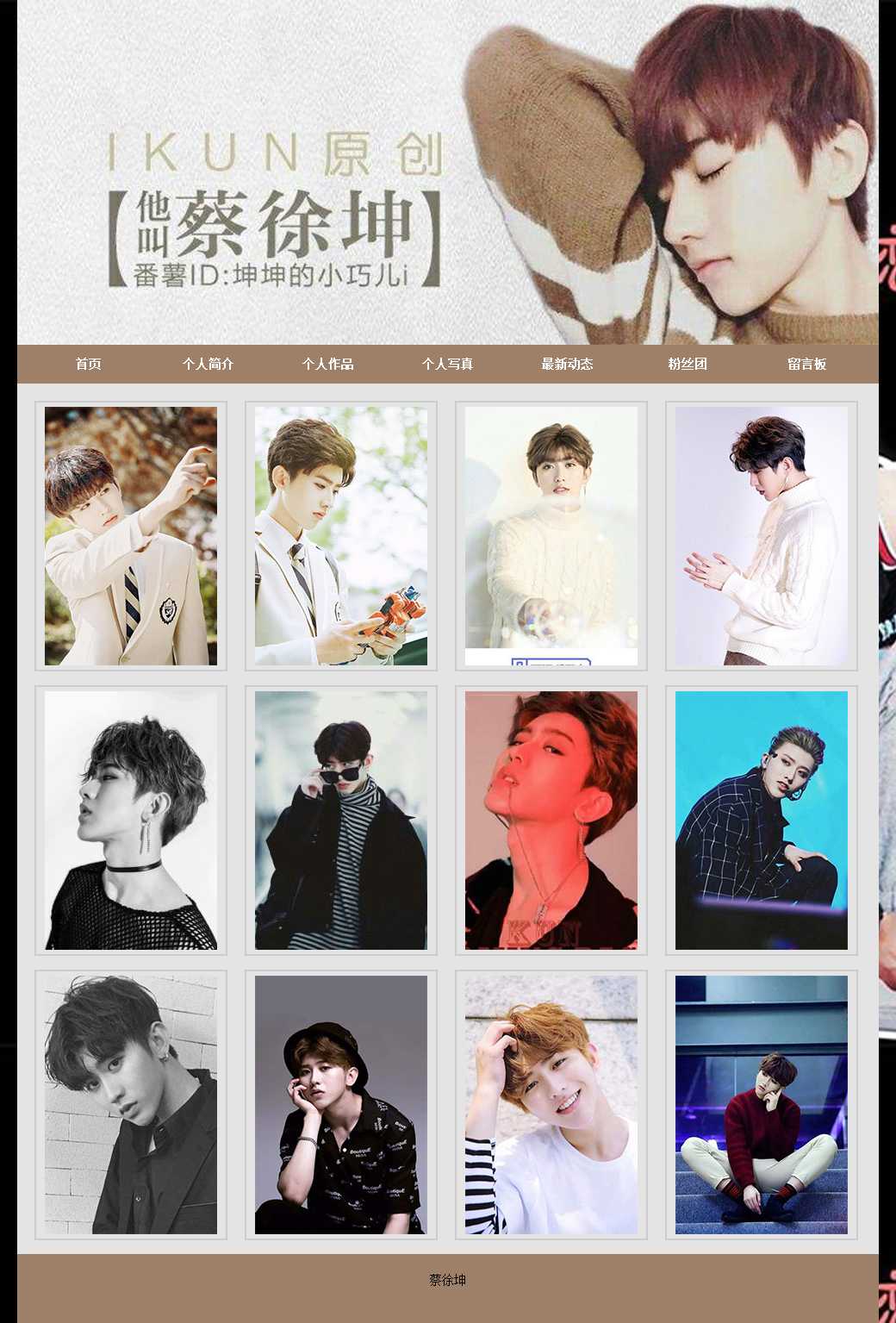View the photo holding an orange toy robot
Image resolution: width=896 pixels, height=1323 pixels.
(x=341, y=535)
